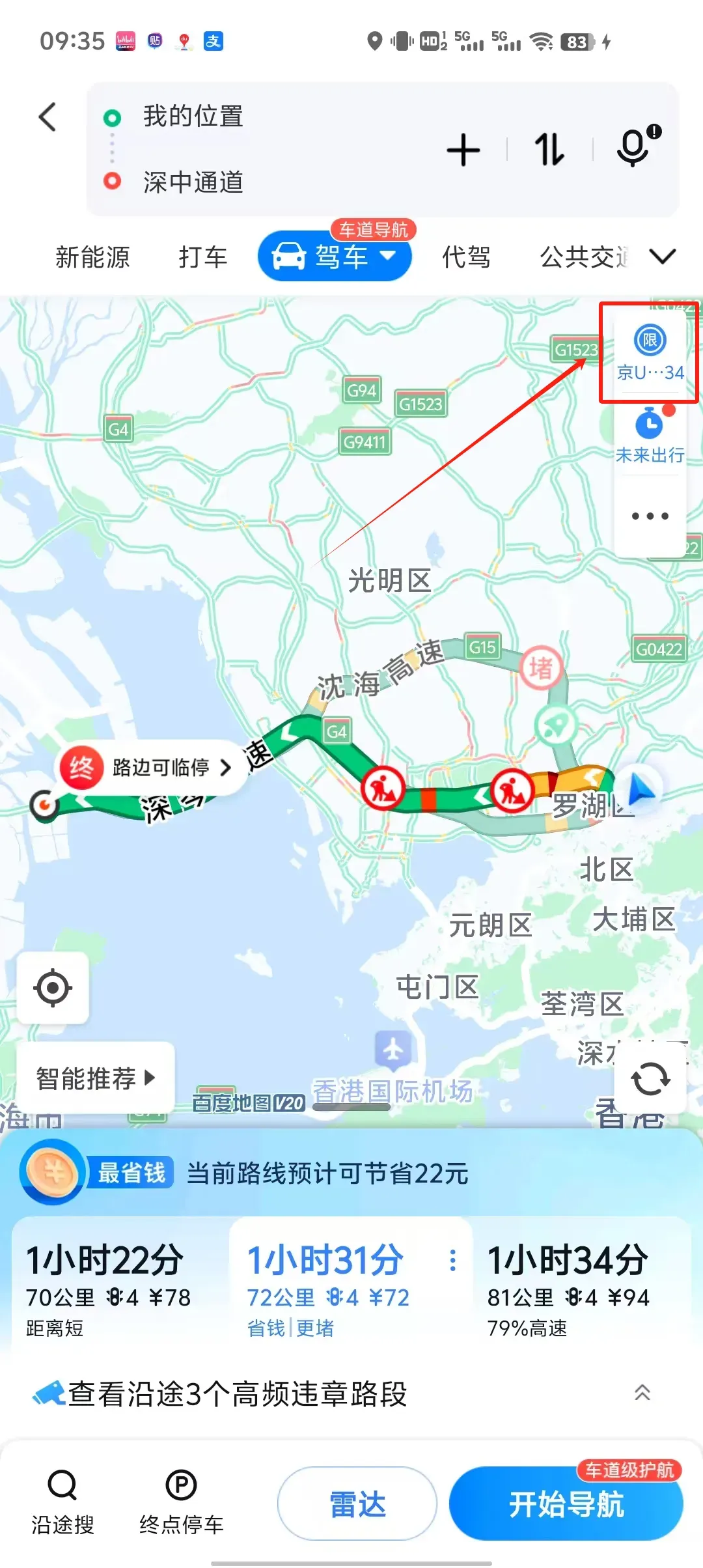Switch to the 代驾 tab
703x1568 pixels.
466,257
